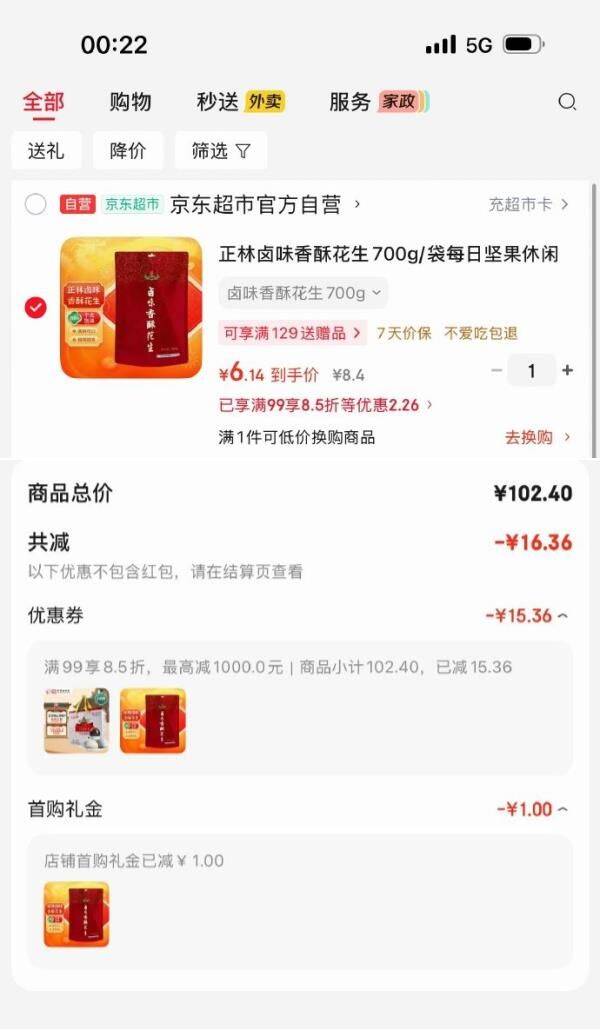Tap the 降价 filter chip
Image resolution: width=600 pixels, height=1031 pixels.
128,151
